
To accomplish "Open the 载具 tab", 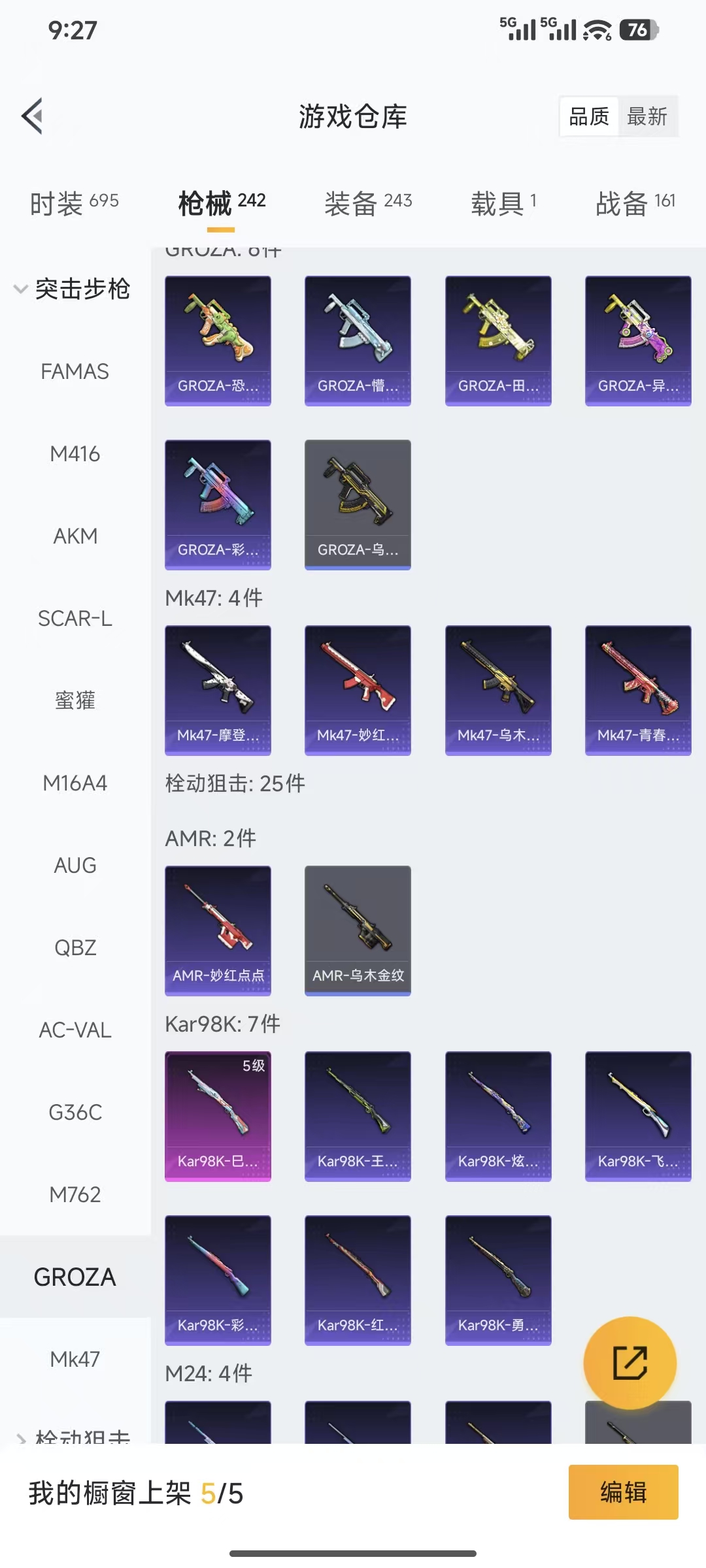I will pyautogui.click(x=503, y=203).
